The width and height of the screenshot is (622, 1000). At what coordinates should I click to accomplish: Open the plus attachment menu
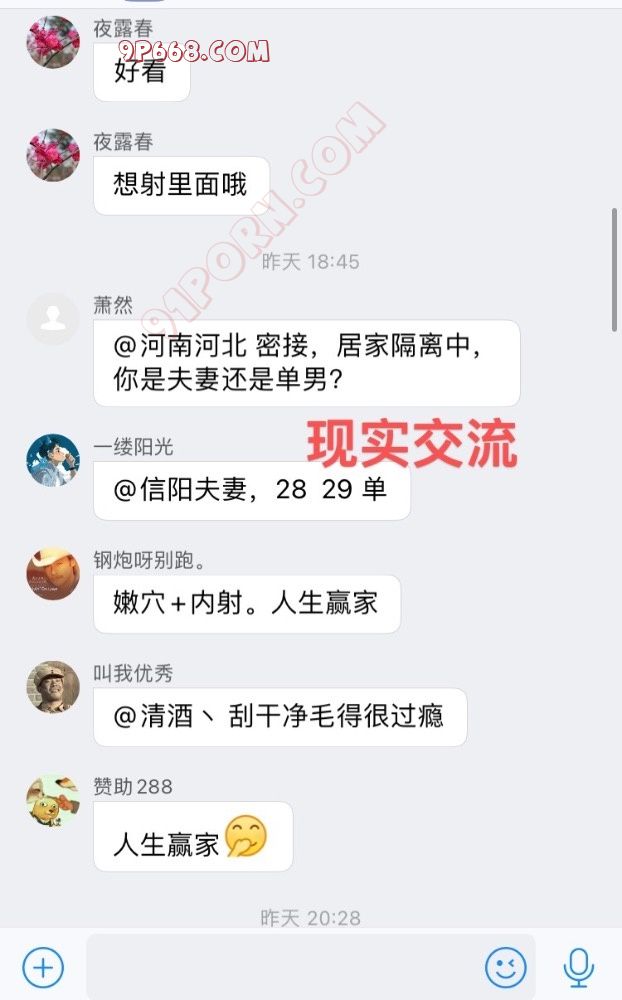[x=43, y=967]
